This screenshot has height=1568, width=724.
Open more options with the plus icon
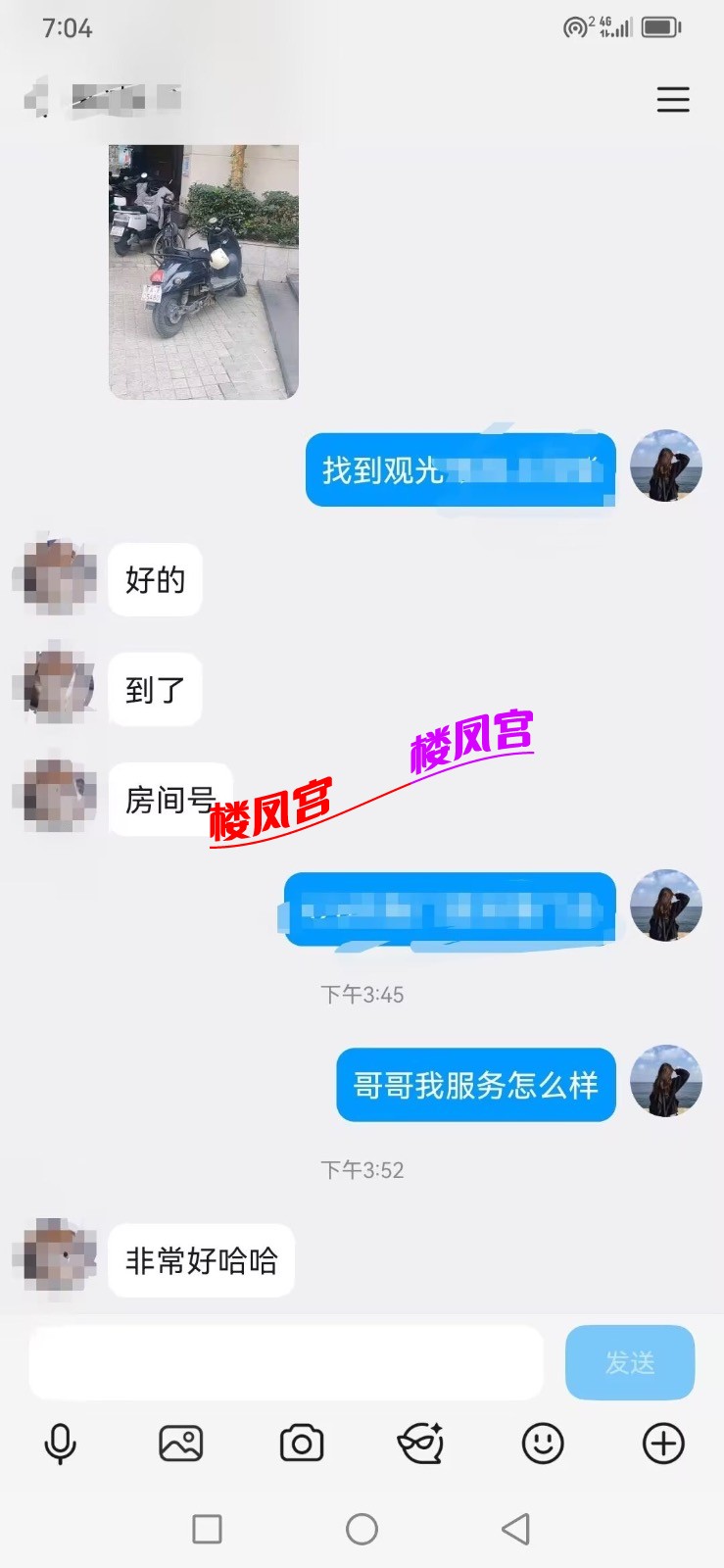663,1444
